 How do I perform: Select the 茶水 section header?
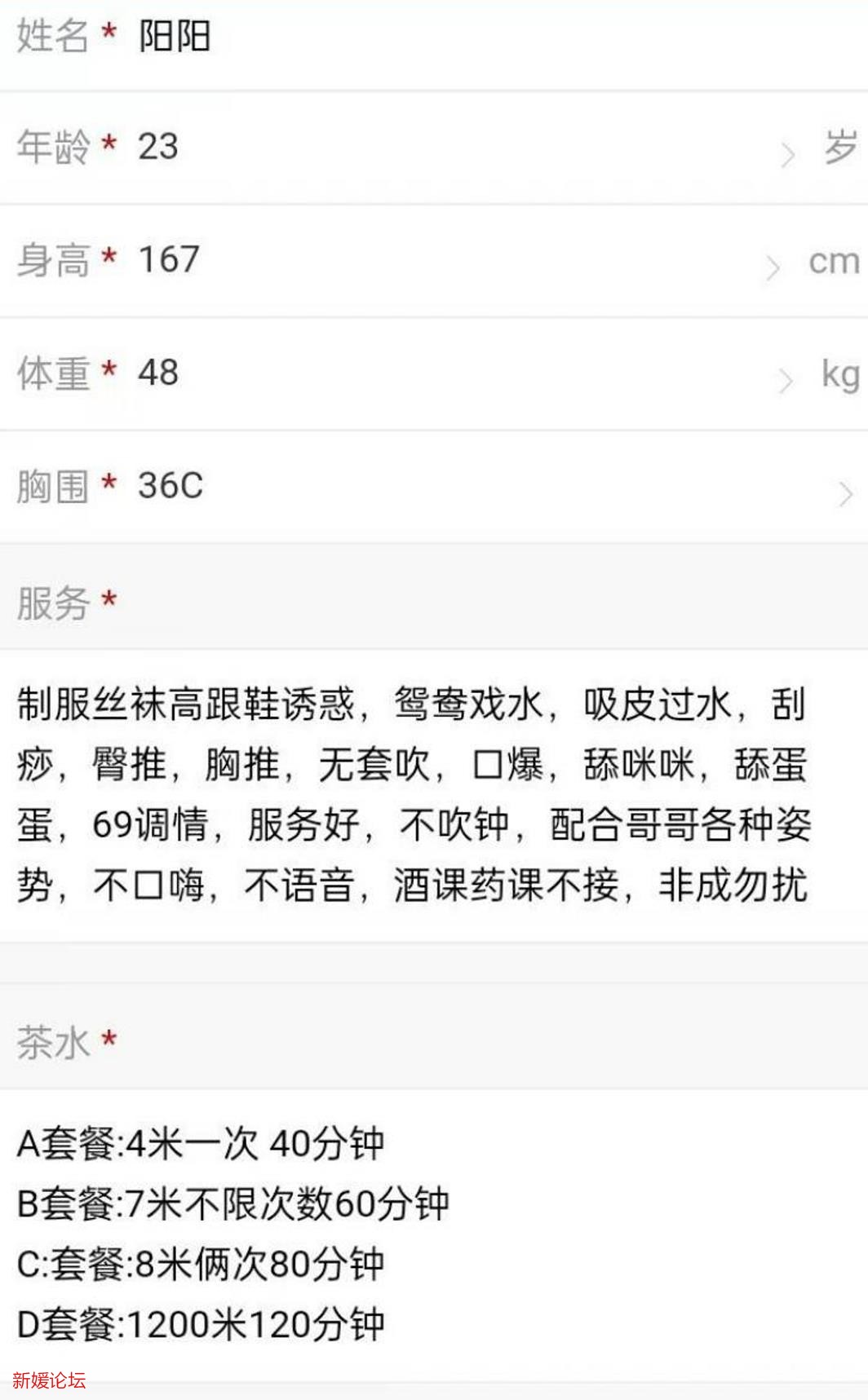[54, 1040]
